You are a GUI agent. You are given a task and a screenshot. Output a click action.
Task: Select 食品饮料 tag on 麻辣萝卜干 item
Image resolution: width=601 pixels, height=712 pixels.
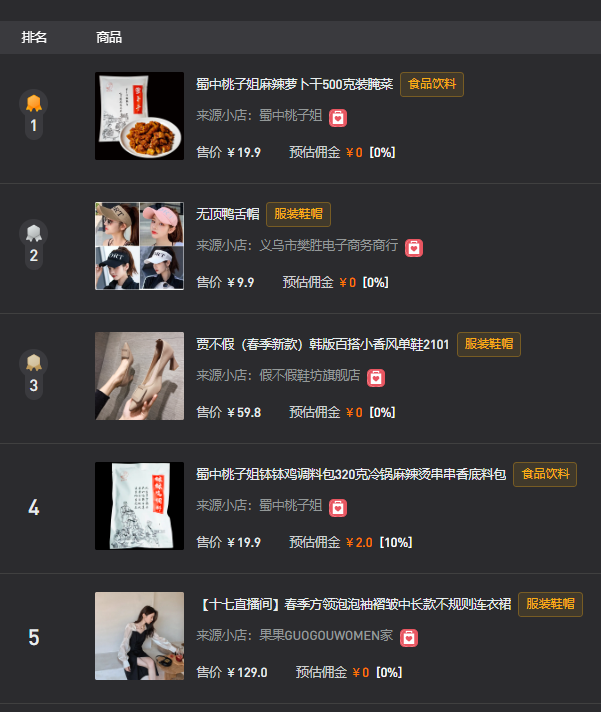click(432, 84)
